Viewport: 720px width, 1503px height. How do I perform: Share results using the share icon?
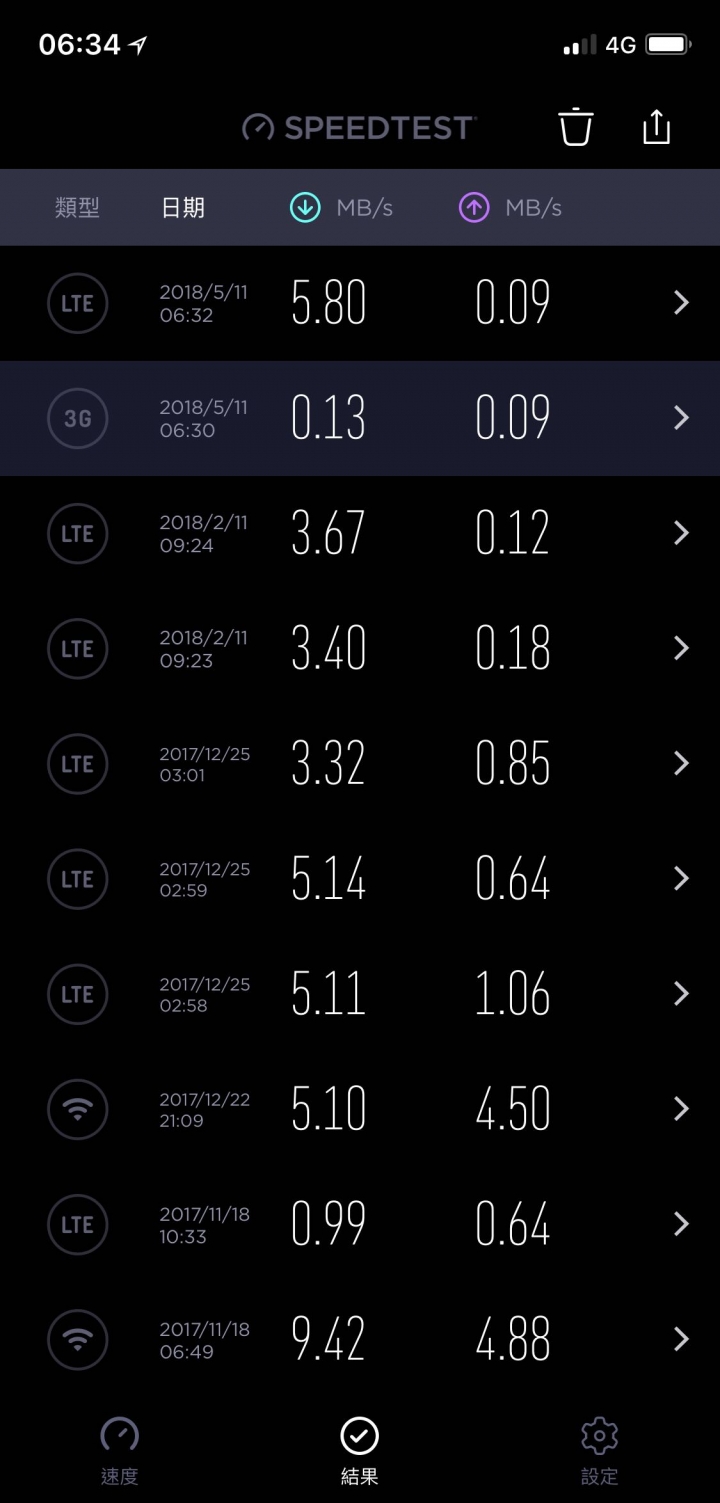pyautogui.click(x=656, y=126)
